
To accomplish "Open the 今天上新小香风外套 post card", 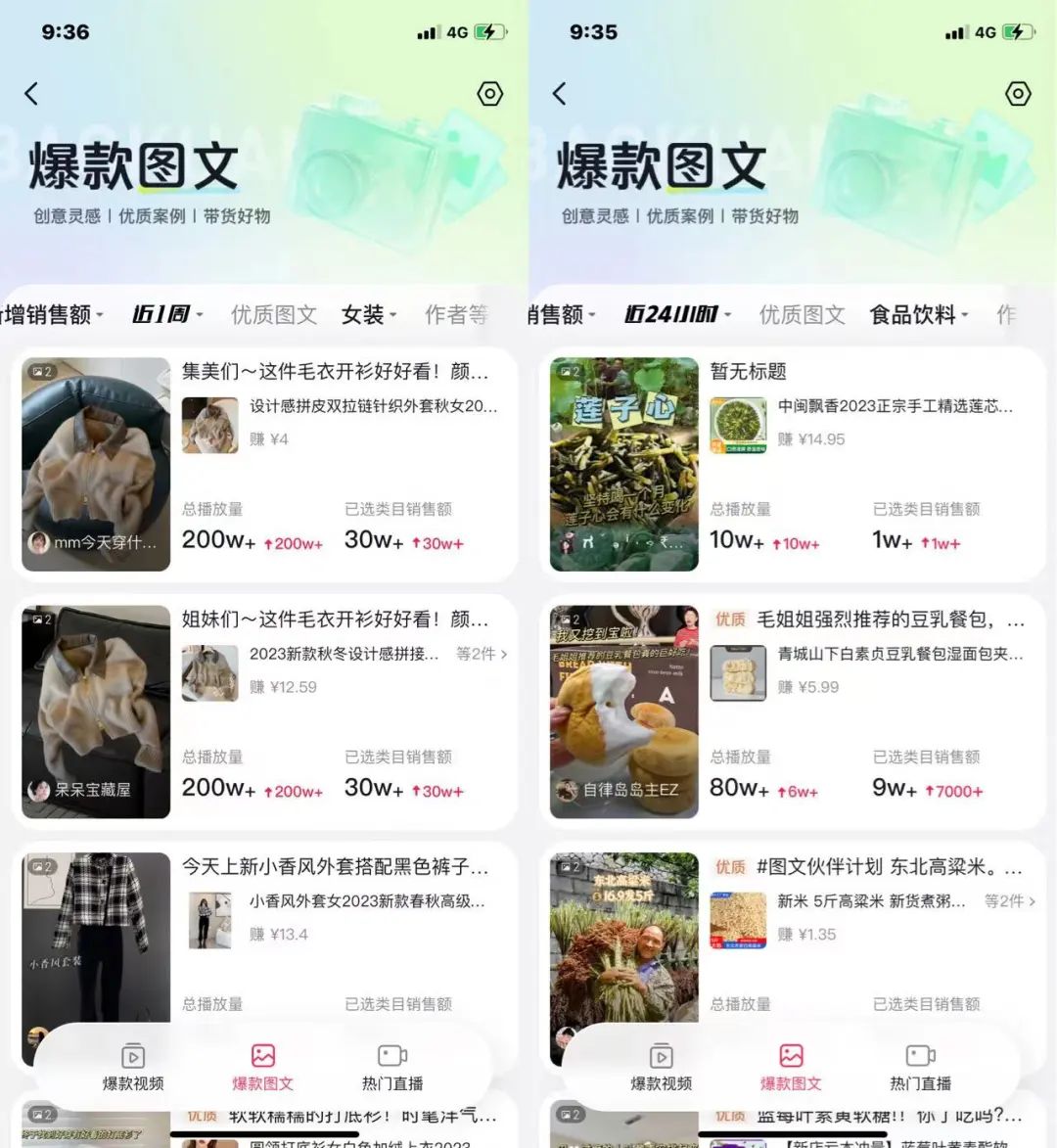I will (x=335, y=867).
